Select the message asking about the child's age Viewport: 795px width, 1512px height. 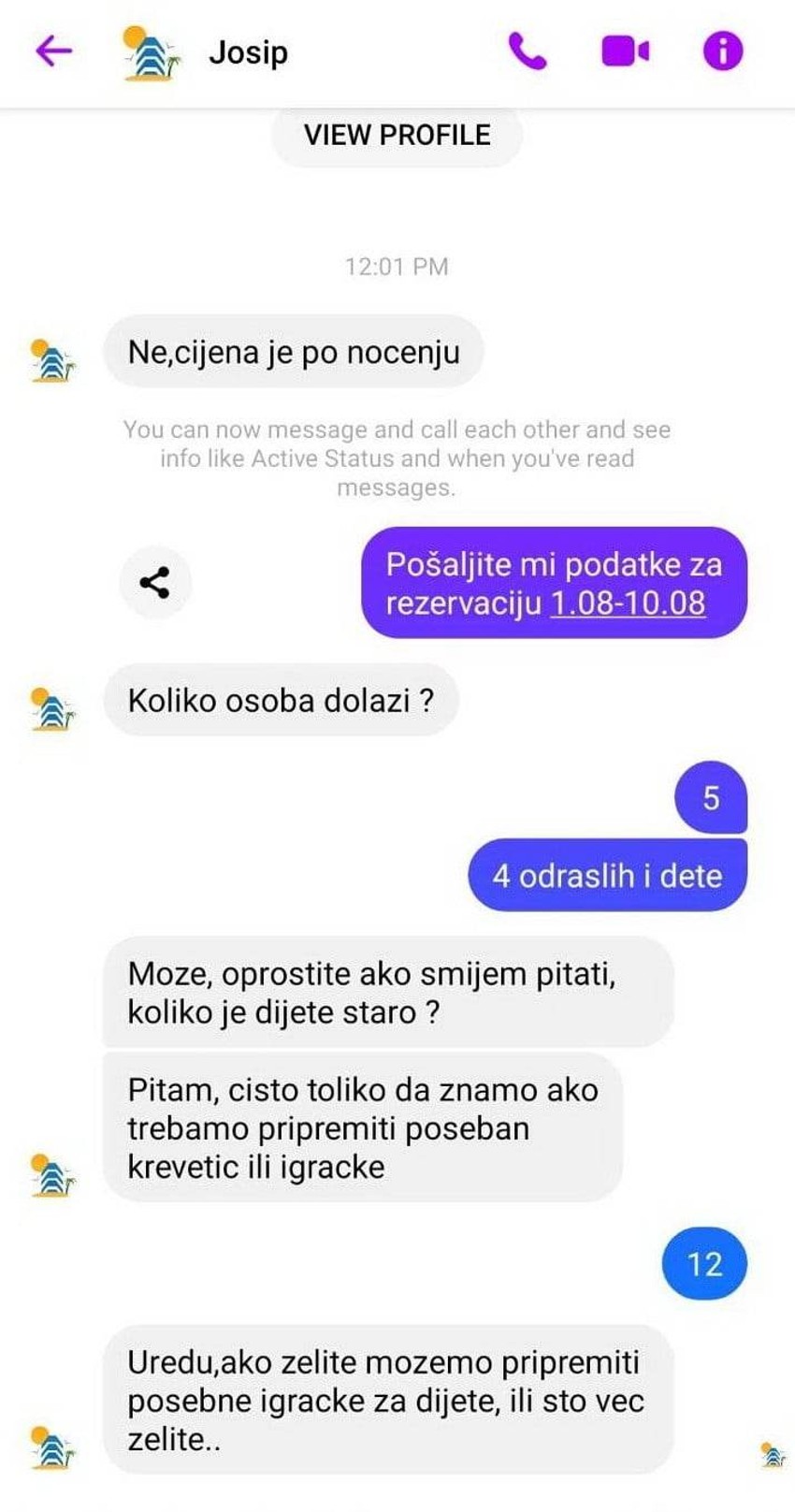pyautogui.click(x=374, y=992)
